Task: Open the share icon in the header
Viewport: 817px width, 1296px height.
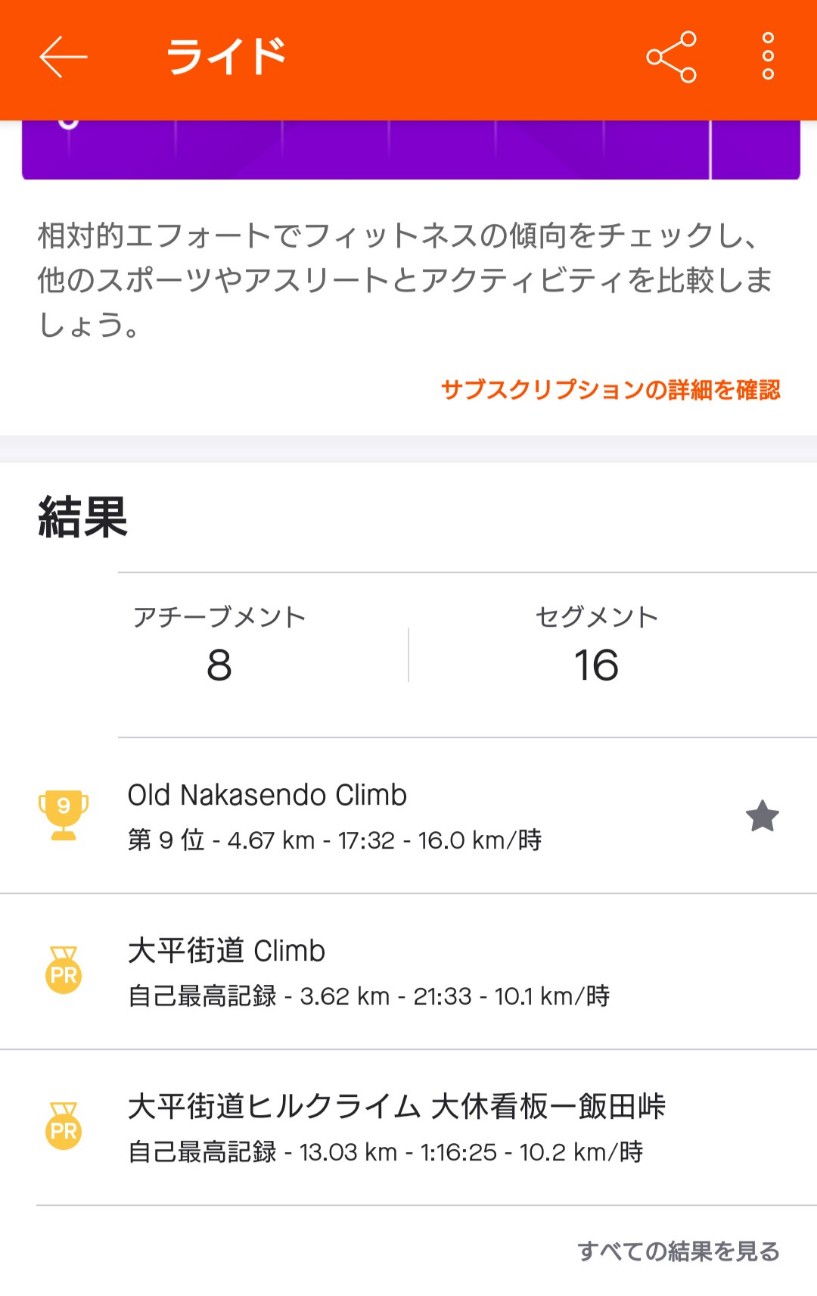Action: [671, 57]
